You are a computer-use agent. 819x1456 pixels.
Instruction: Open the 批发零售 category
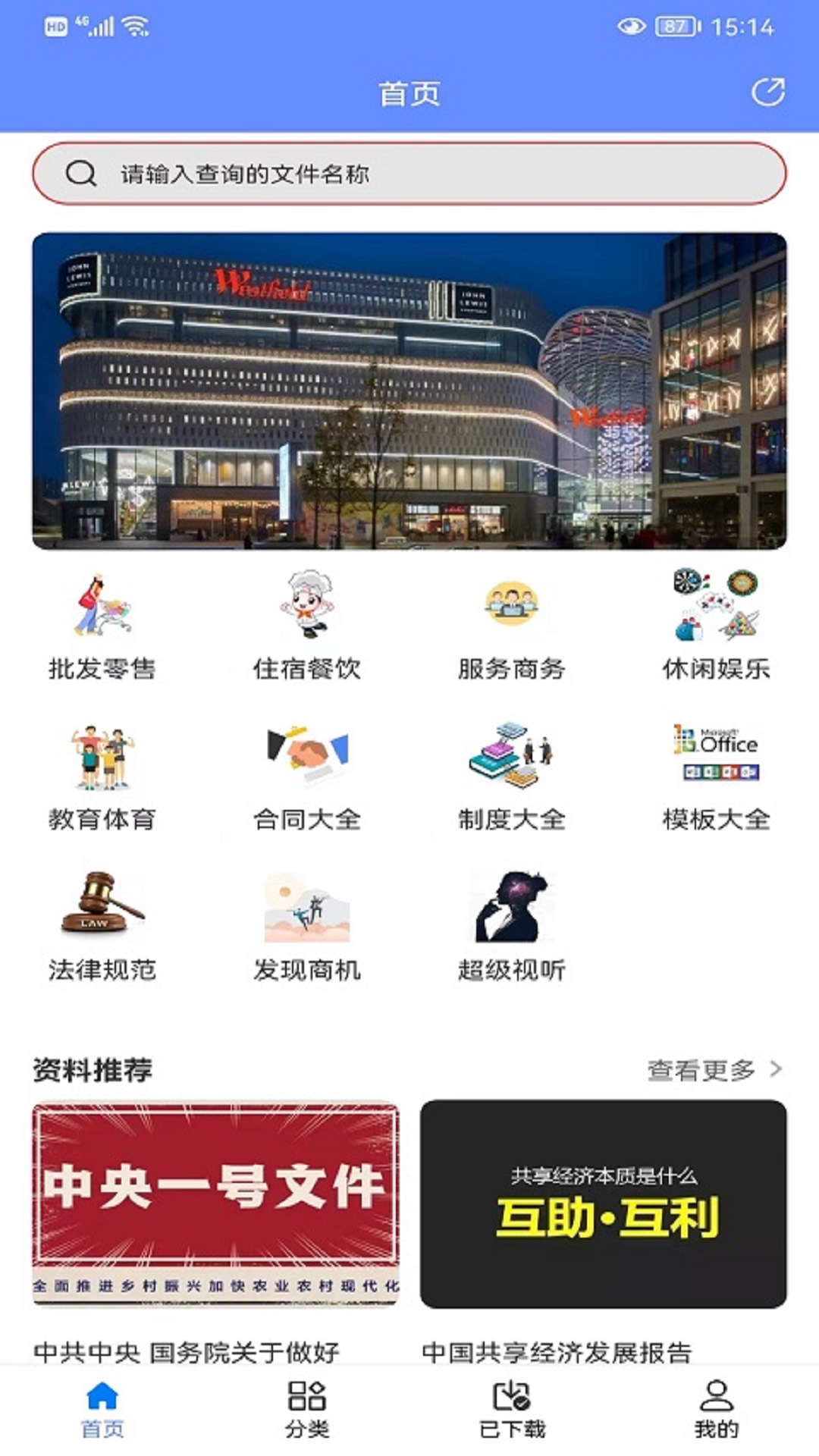click(102, 627)
